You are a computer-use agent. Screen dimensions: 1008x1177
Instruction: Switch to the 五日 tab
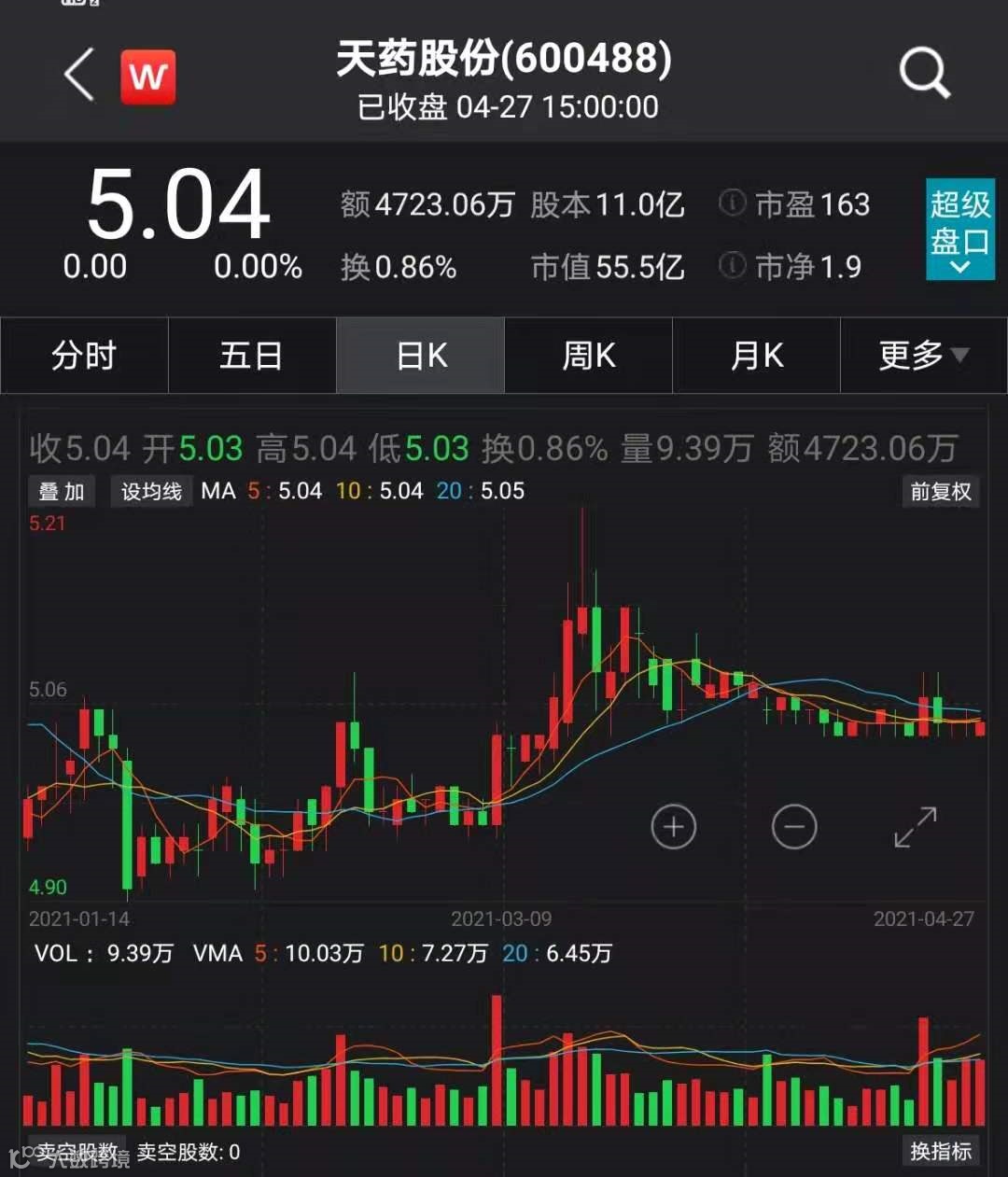click(251, 356)
